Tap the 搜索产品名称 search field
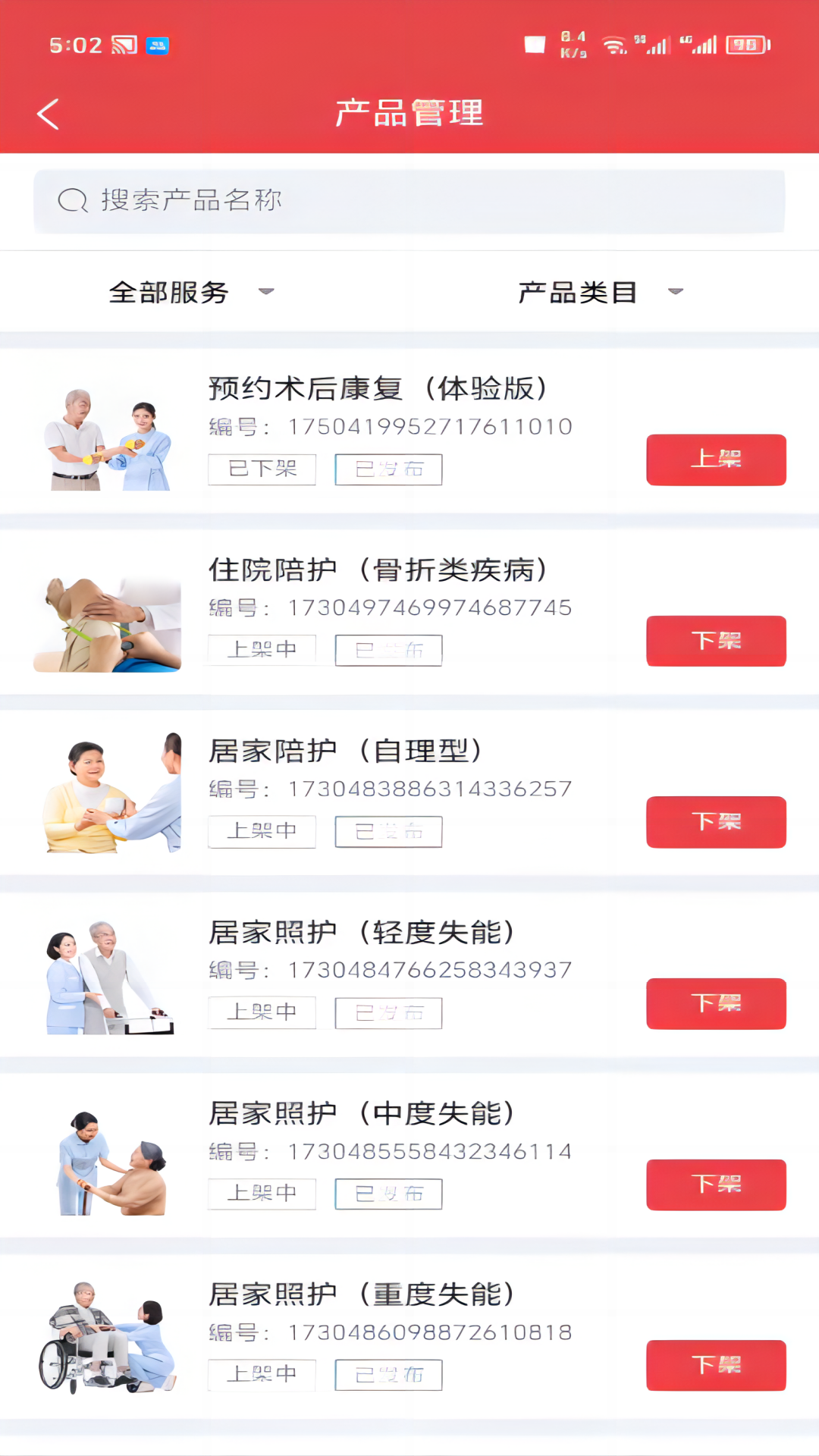819x1456 pixels. [409, 201]
